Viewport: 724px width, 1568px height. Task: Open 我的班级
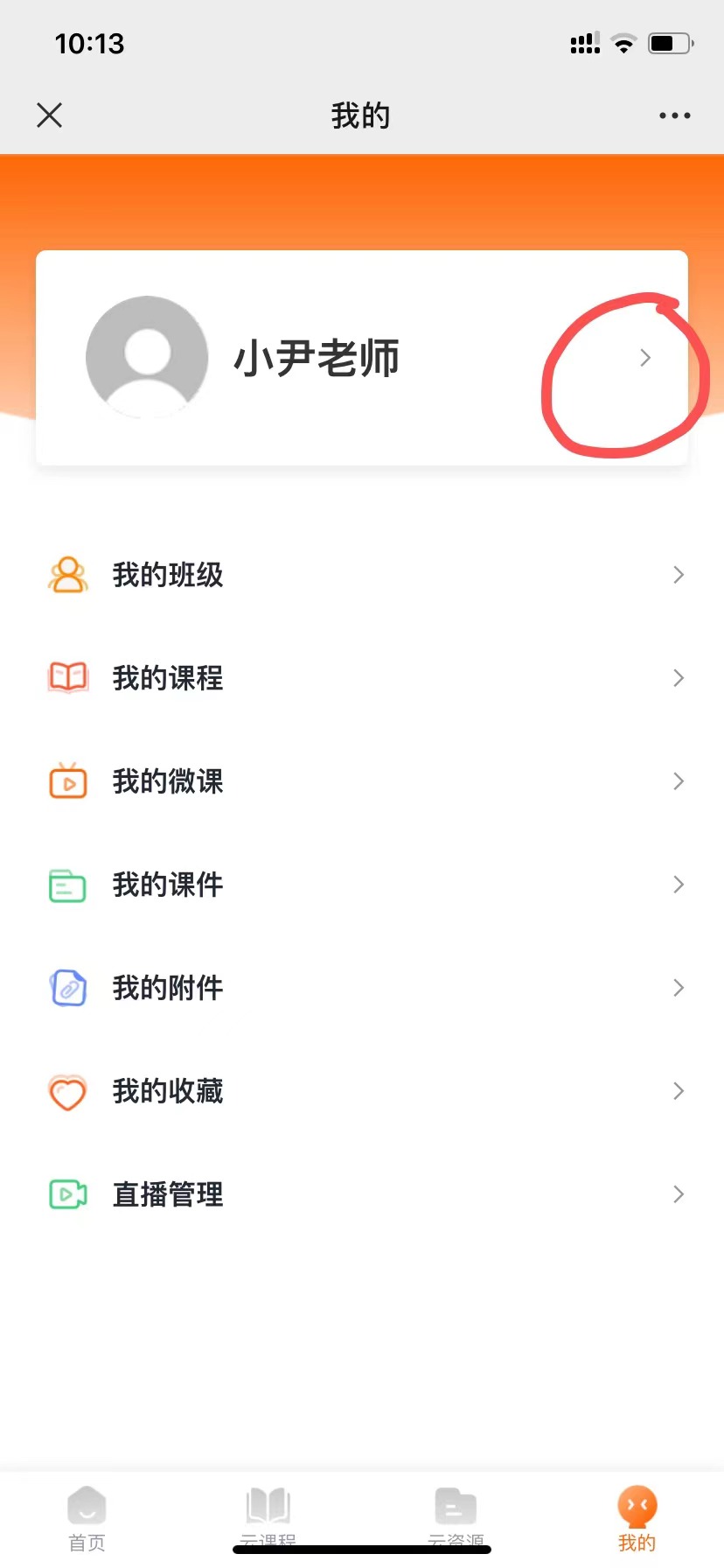(x=362, y=575)
